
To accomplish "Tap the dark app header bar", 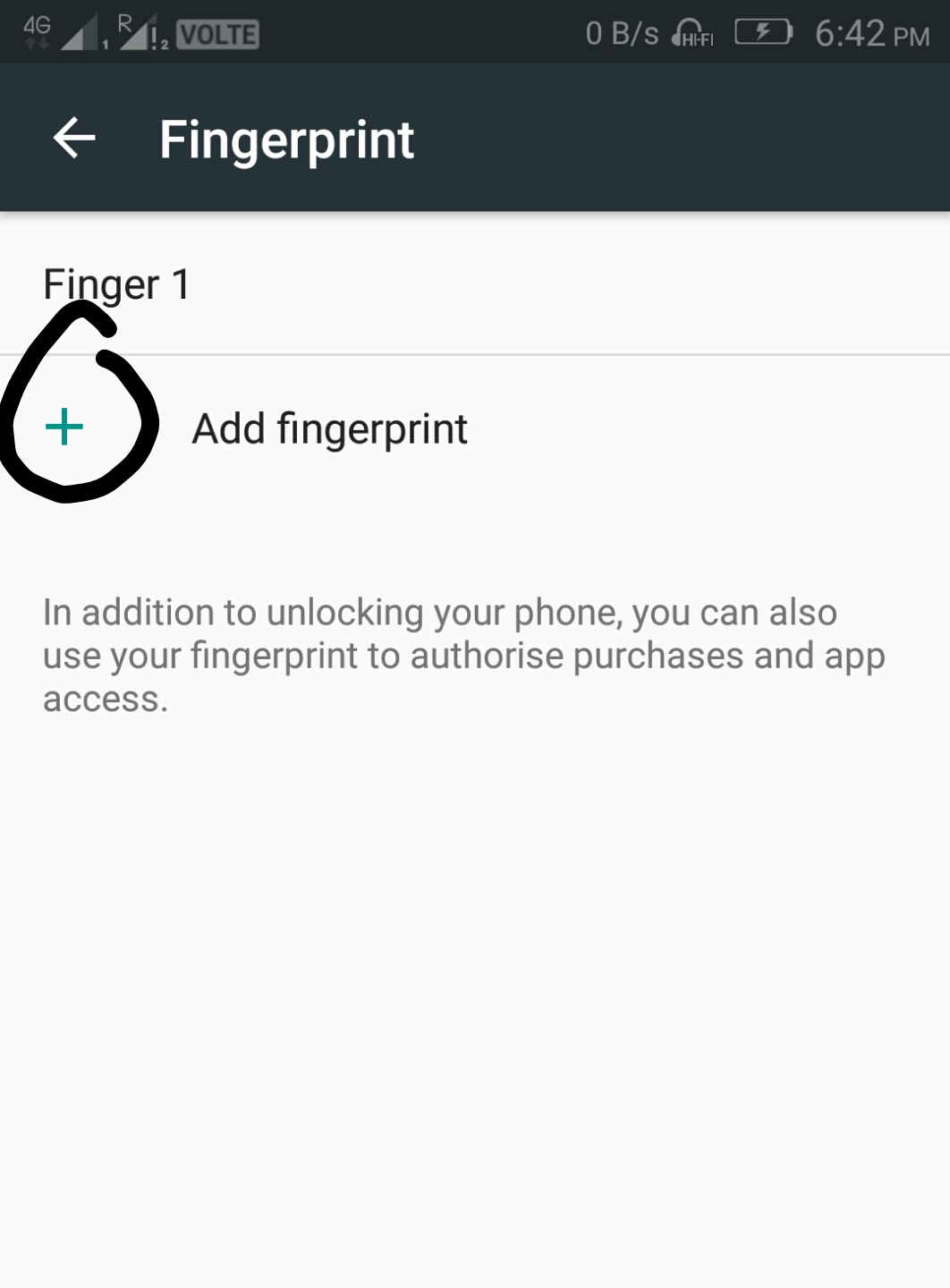I will coord(626,137).
